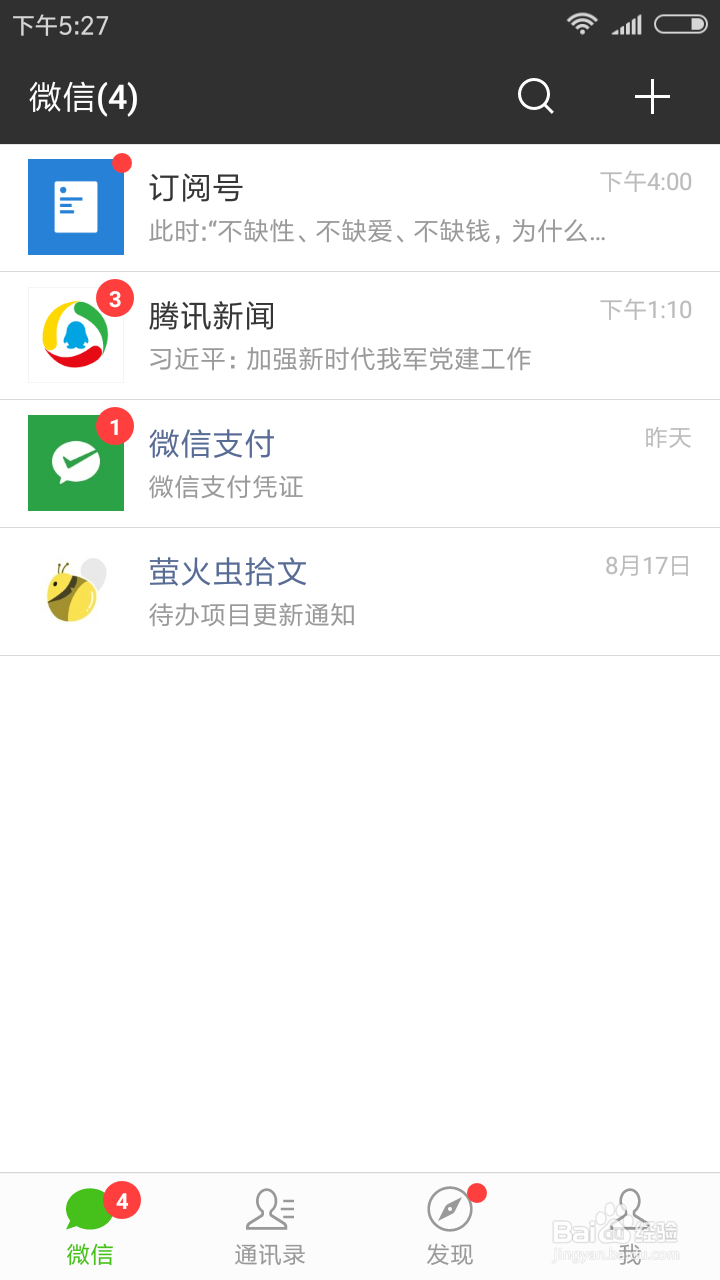Screen dimensions: 720x1280
Task: Select the green 微信 chat icon
Action: (x=90, y=1210)
